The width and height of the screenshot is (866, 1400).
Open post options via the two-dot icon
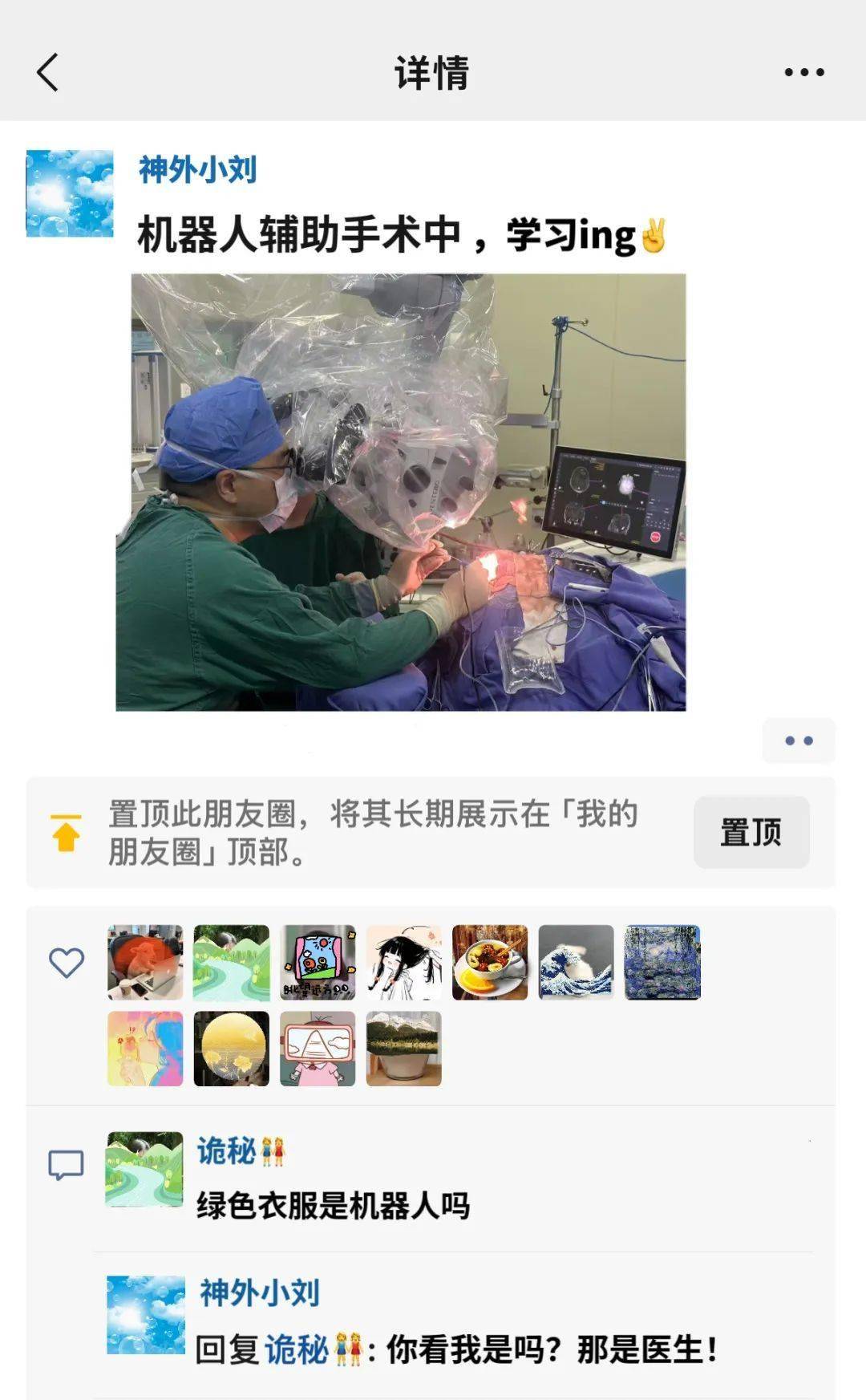click(x=798, y=741)
